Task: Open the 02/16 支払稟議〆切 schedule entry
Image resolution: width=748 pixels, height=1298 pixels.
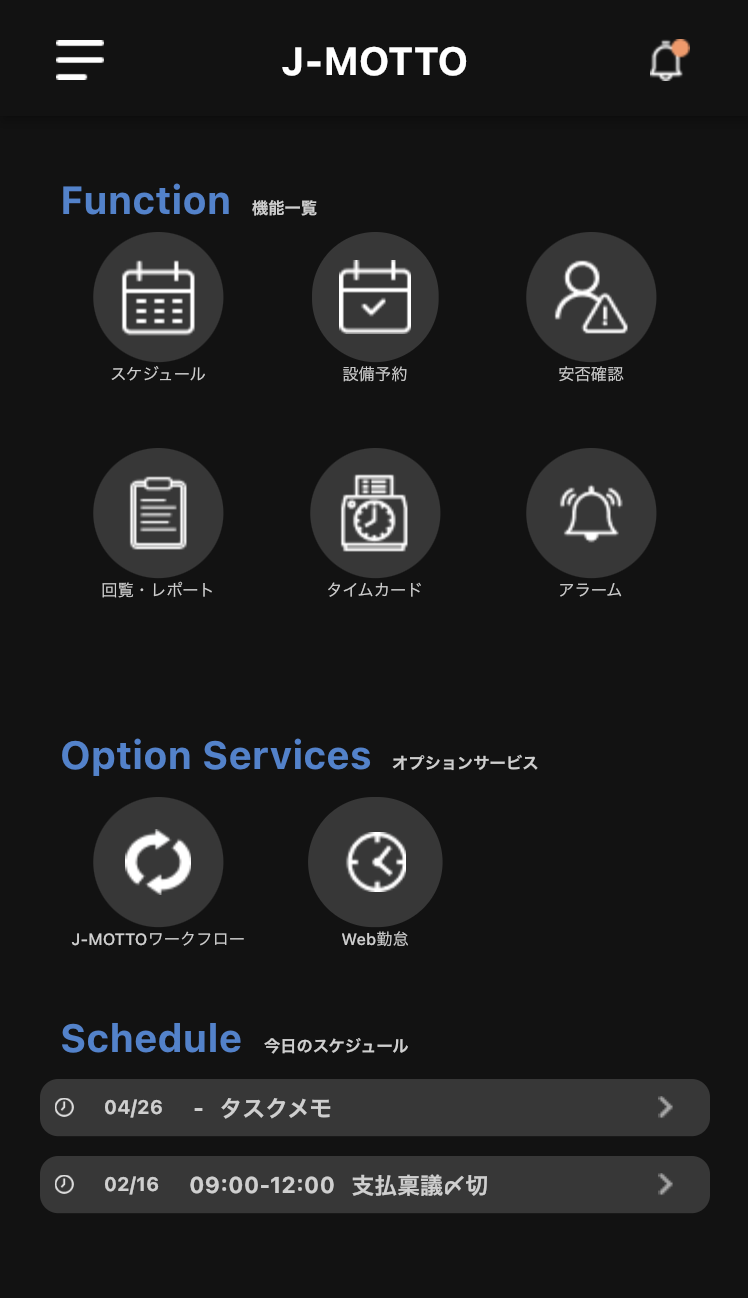Action: pyautogui.click(x=375, y=1184)
